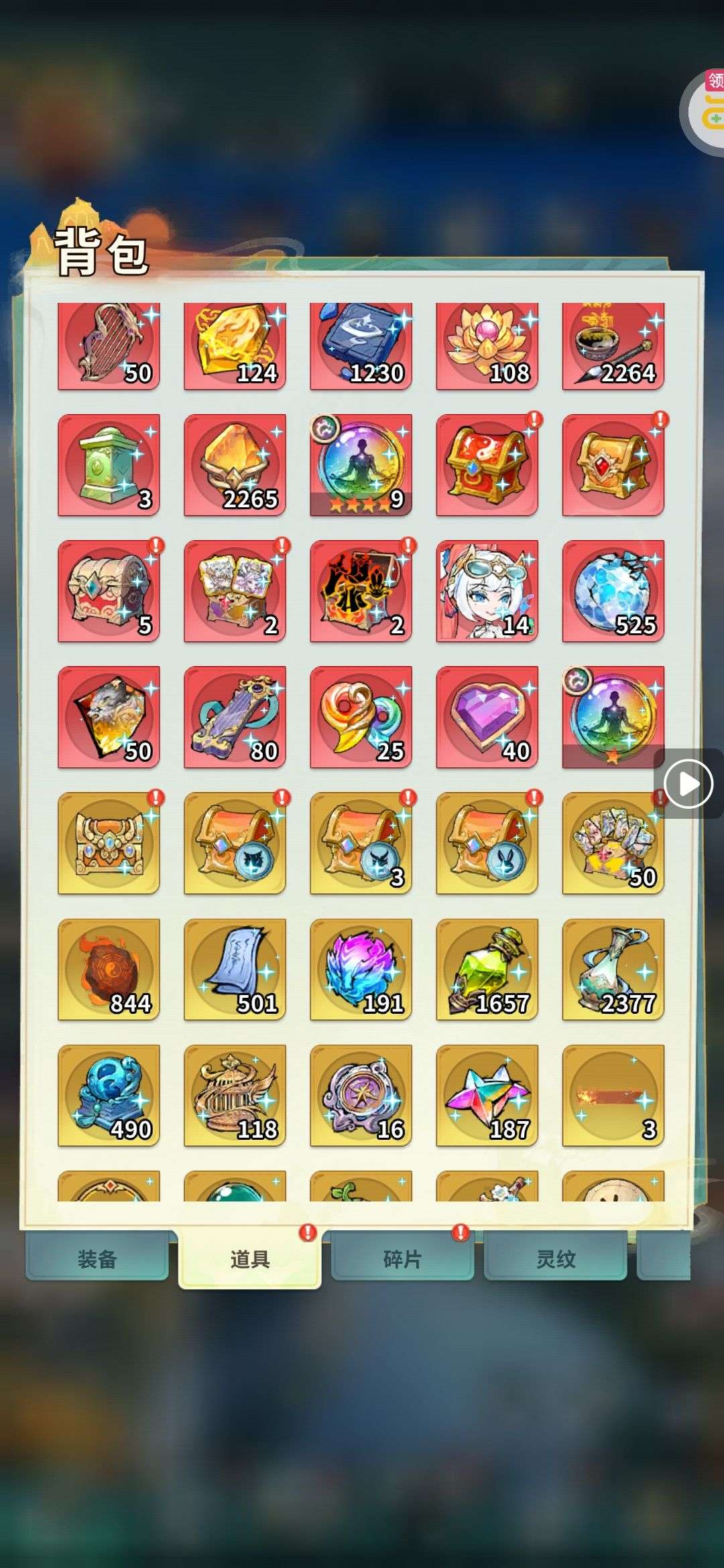The height and width of the screenshot is (1568, 724).
Task: Select the green potion with 1657
Action: (x=487, y=969)
